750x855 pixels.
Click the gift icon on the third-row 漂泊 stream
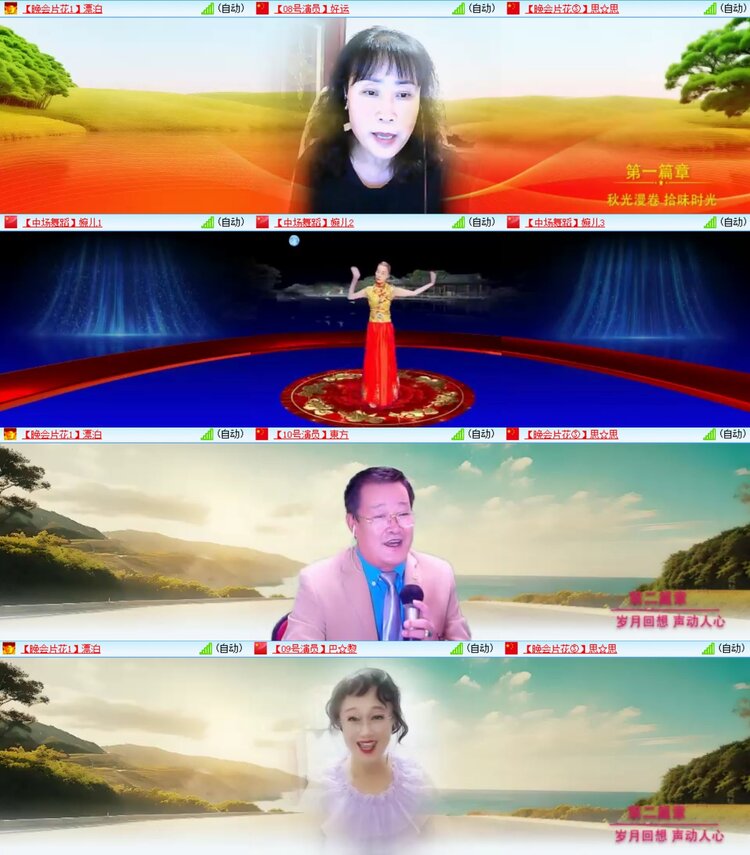pos(13,435)
